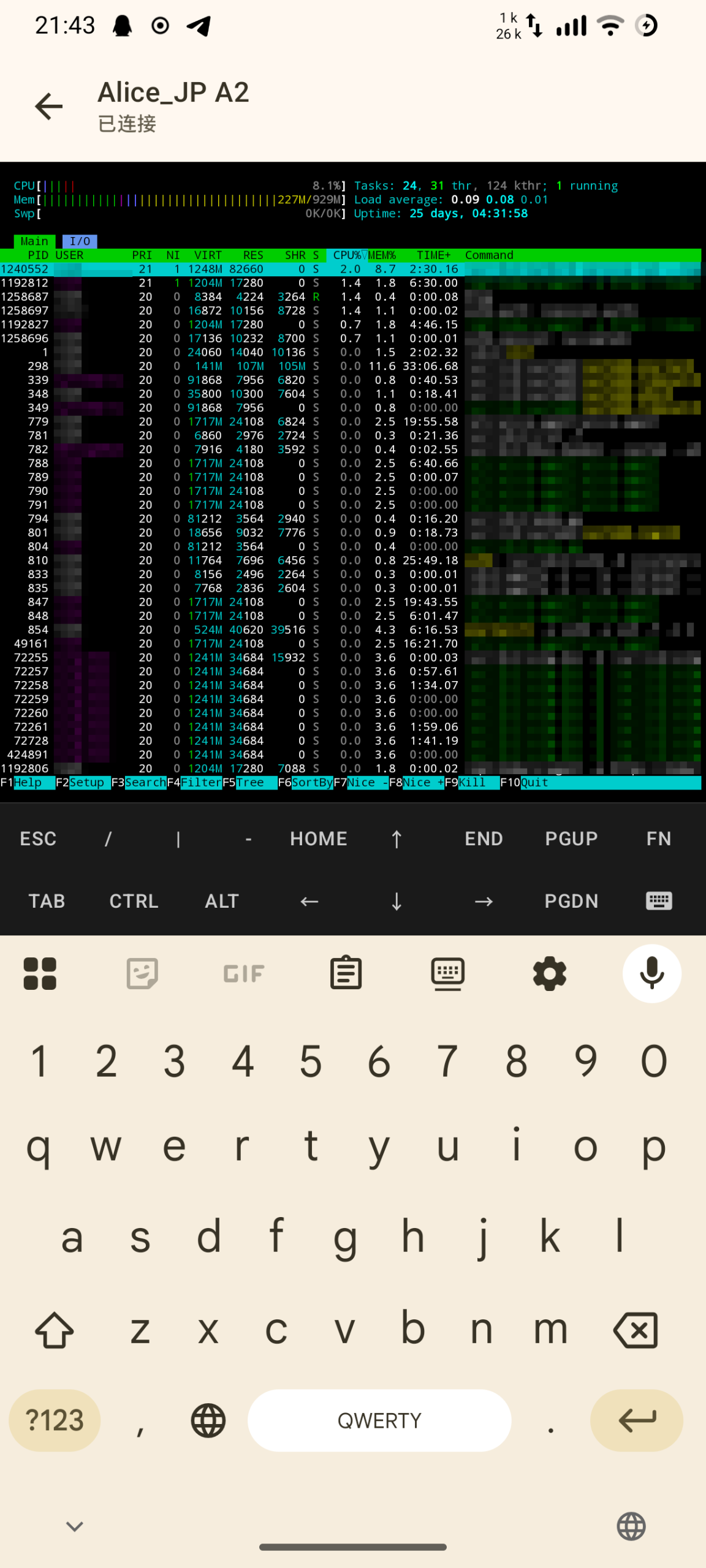Open the FN function keys row

pyautogui.click(x=659, y=839)
